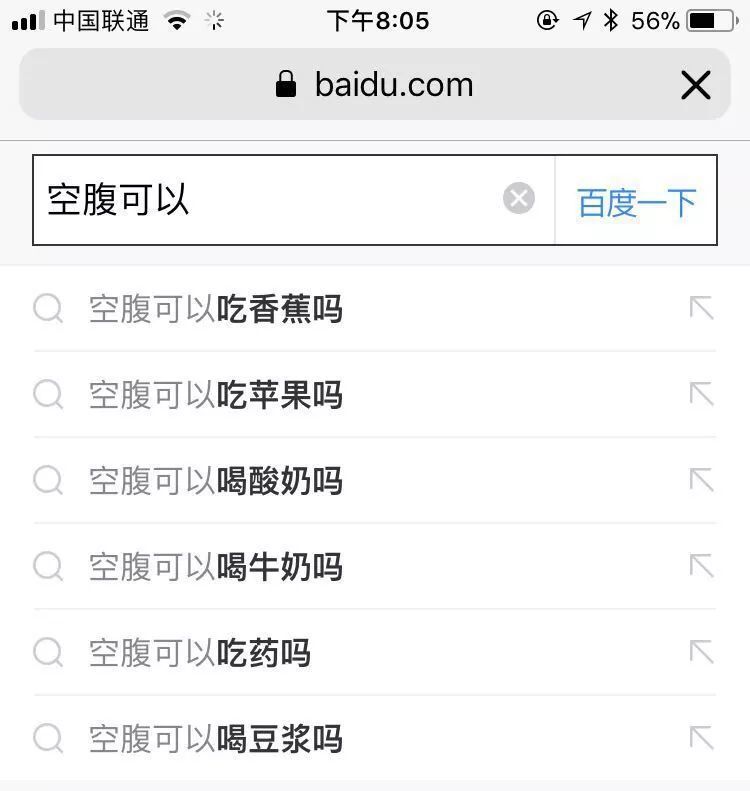Image resolution: width=750 pixels, height=791 pixels.
Task: Select suggestion 空腹可以喝豆浆吗
Action: (x=216, y=739)
